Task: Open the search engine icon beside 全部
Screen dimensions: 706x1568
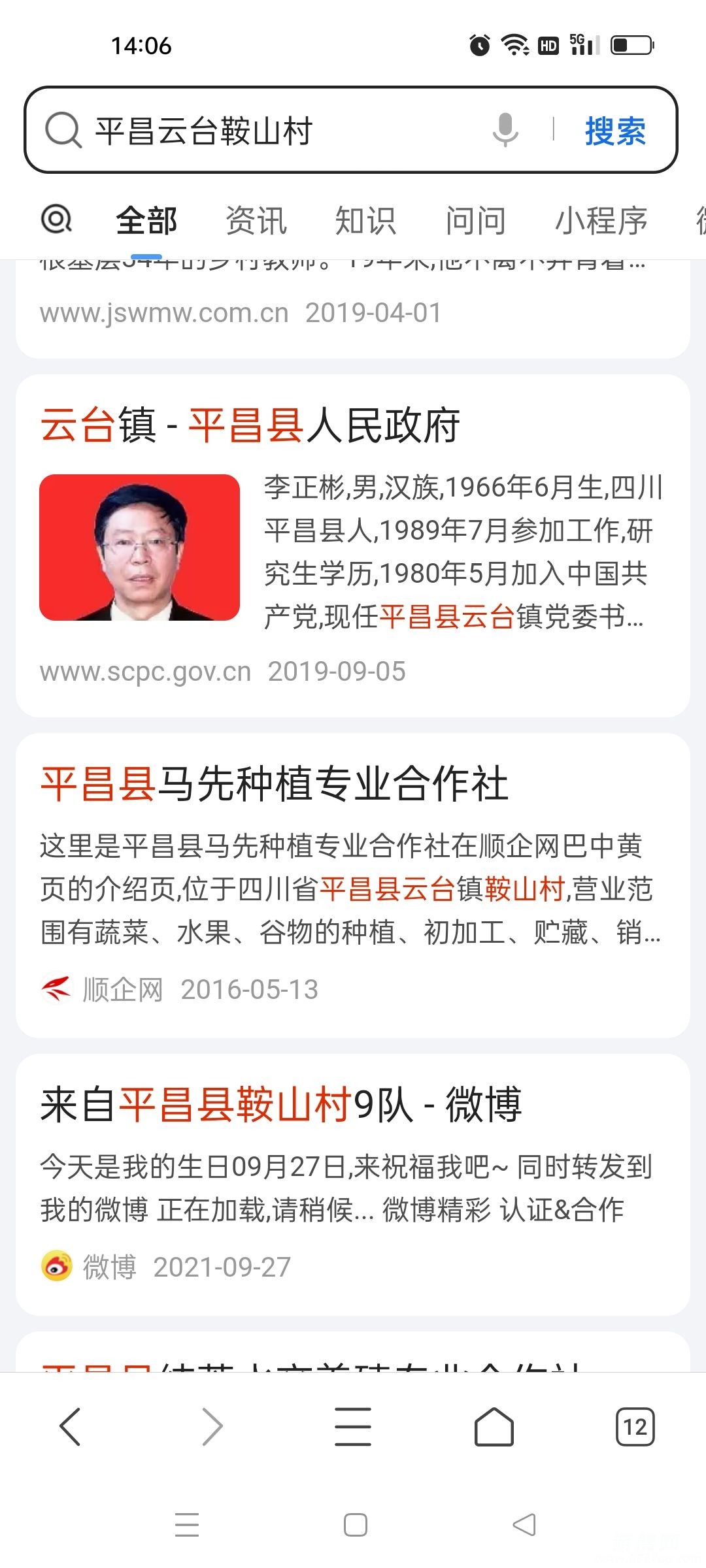Action: (57, 219)
